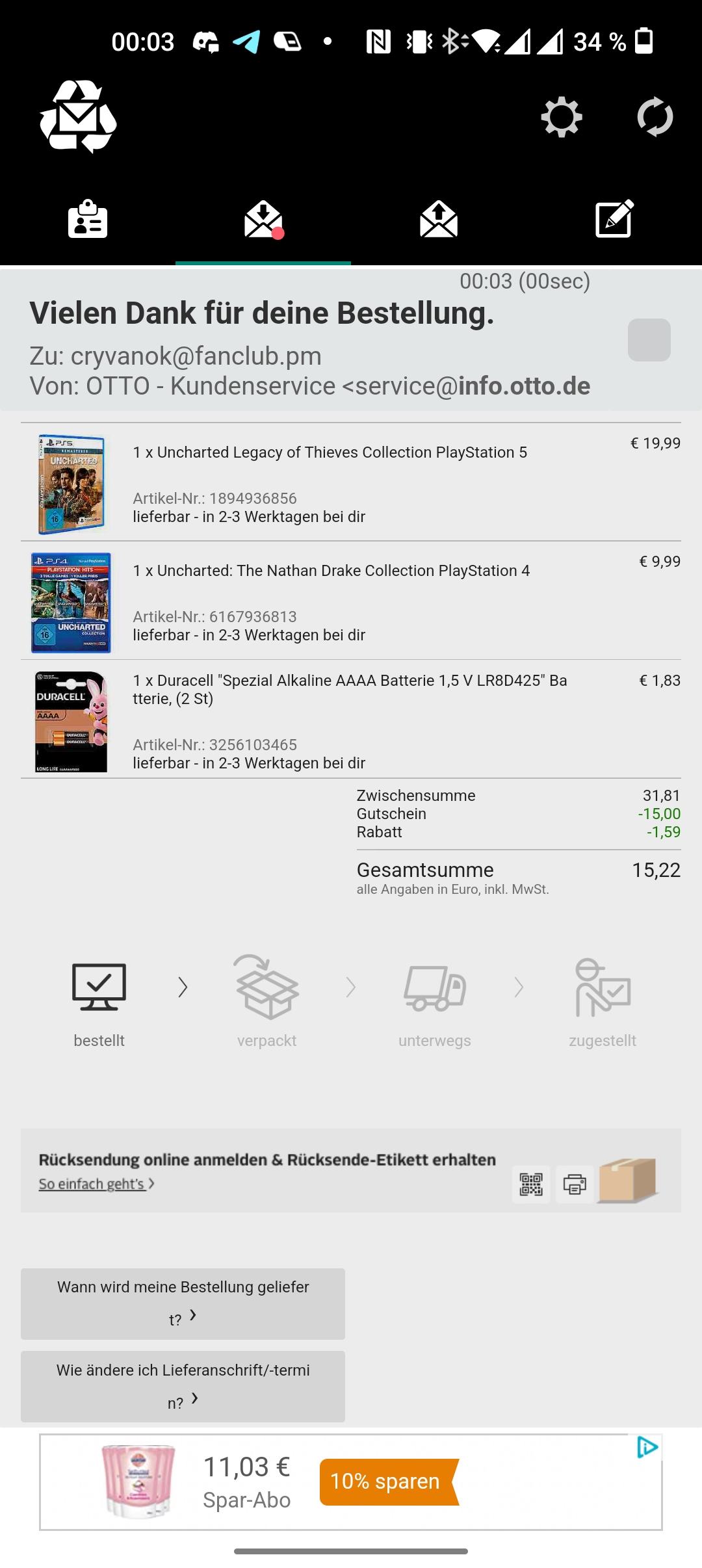Switch to the identity tab

point(88,220)
